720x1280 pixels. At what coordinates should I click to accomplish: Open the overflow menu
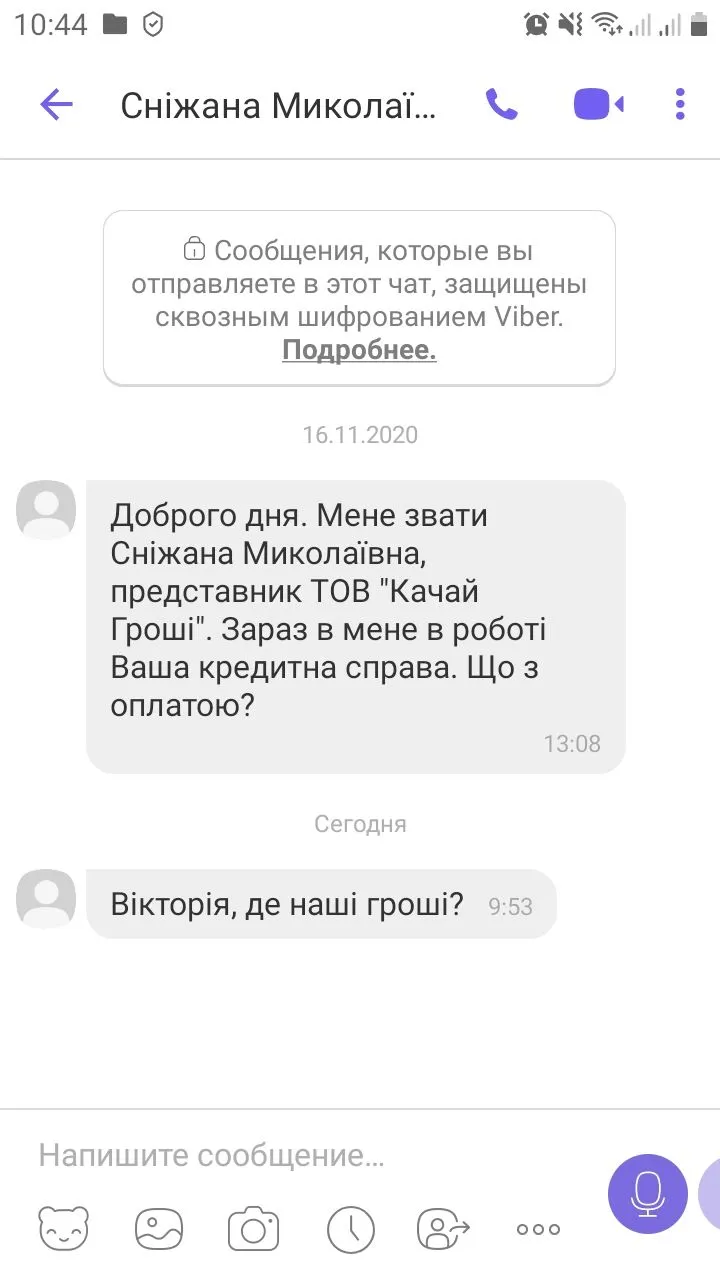pos(680,105)
